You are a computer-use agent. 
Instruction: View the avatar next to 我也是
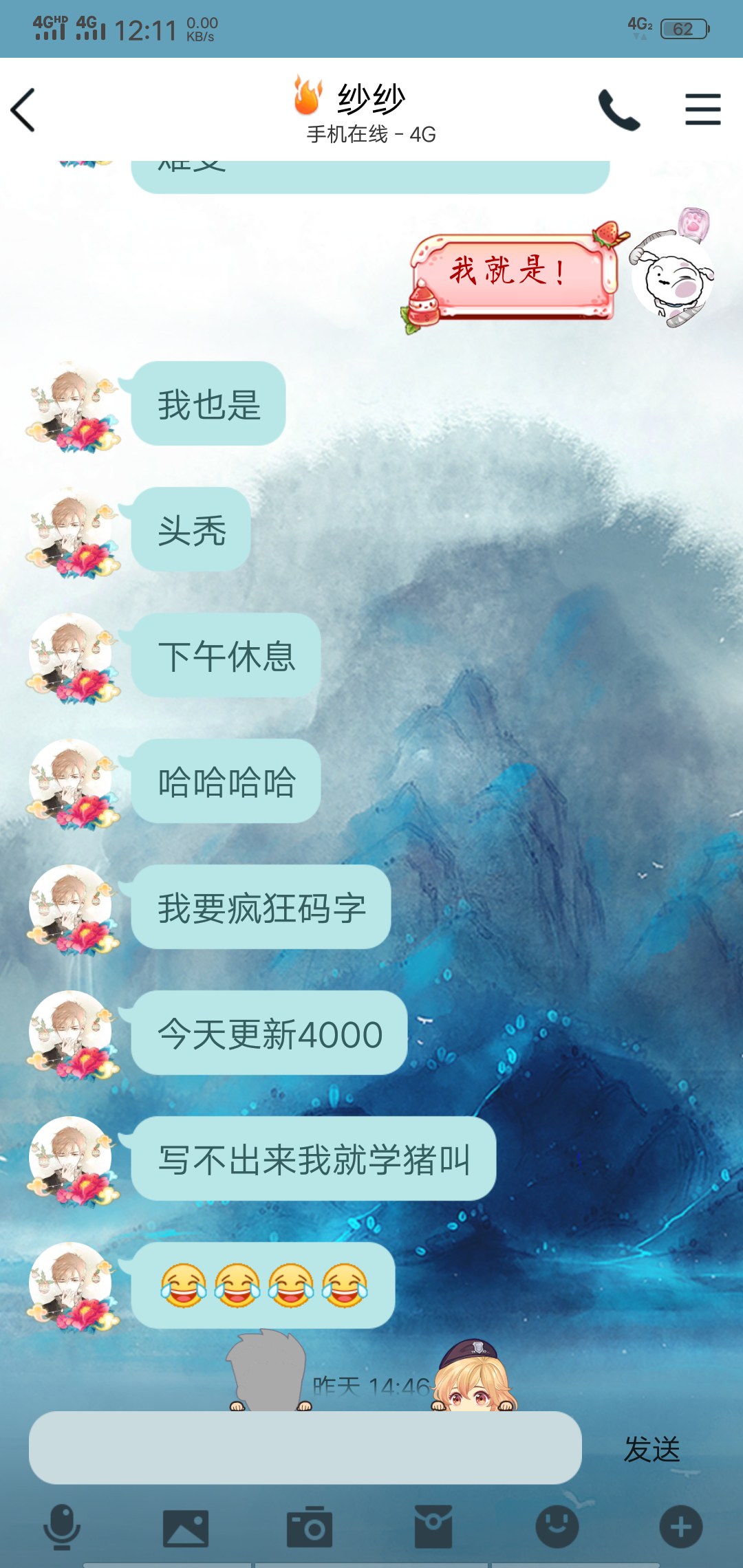click(72, 406)
